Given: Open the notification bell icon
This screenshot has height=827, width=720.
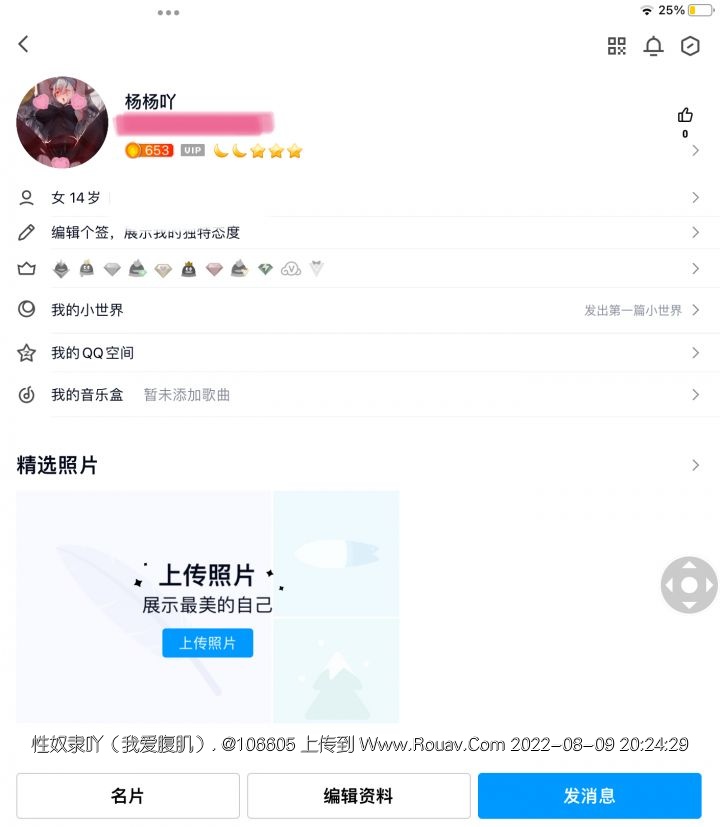Looking at the screenshot, I should pyautogui.click(x=653, y=46).
